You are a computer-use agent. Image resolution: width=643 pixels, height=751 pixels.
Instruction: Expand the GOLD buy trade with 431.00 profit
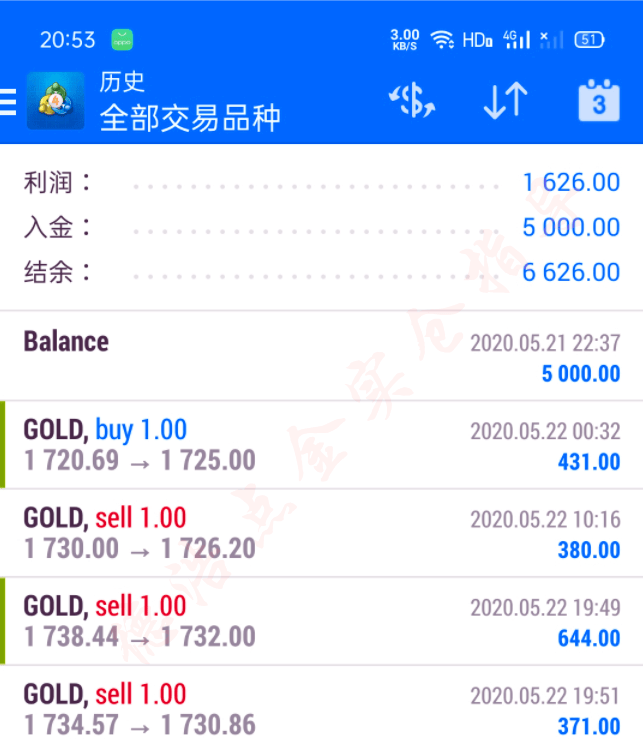pyautogui.click(x=321, y=445)
